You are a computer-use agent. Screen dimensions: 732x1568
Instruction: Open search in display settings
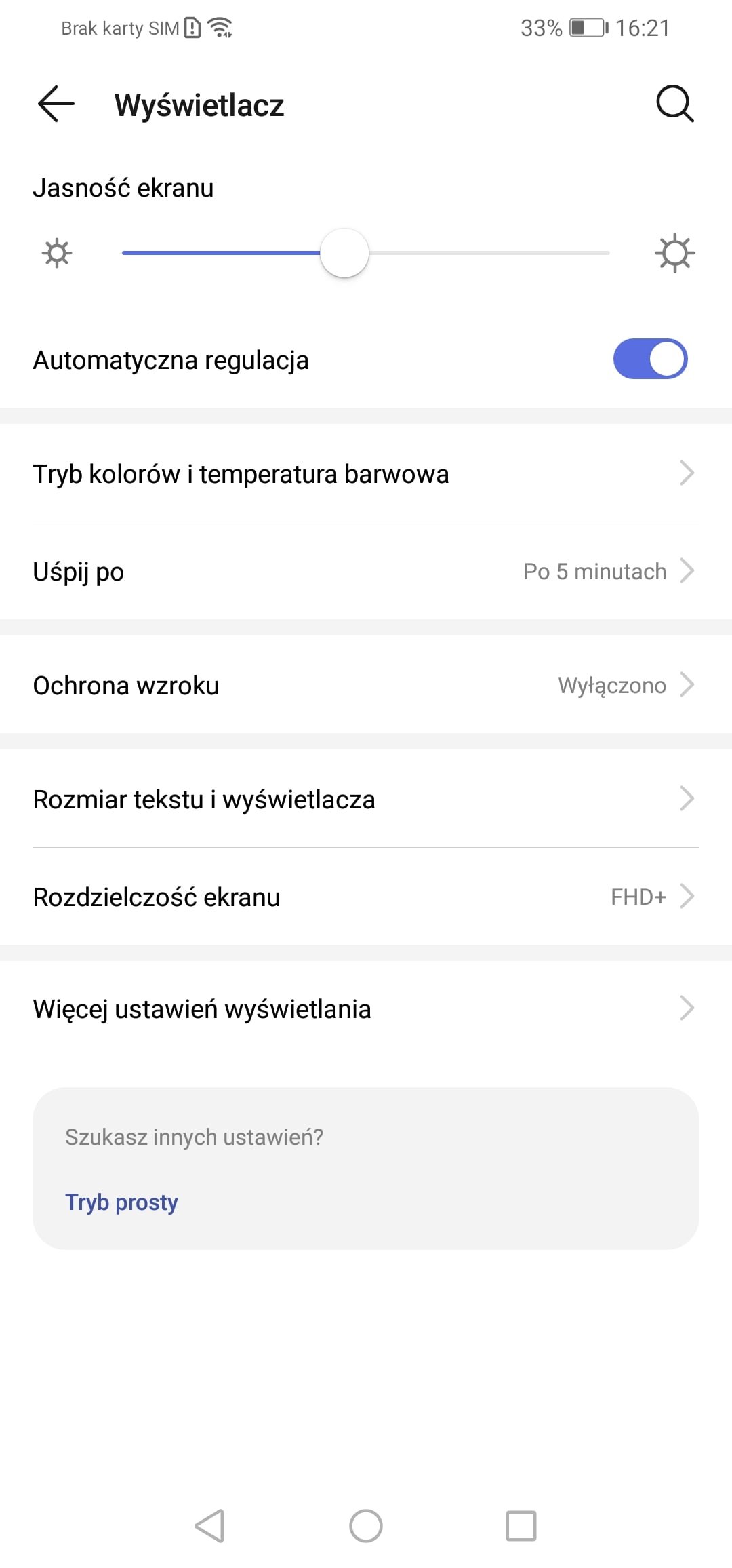[674, 104]
